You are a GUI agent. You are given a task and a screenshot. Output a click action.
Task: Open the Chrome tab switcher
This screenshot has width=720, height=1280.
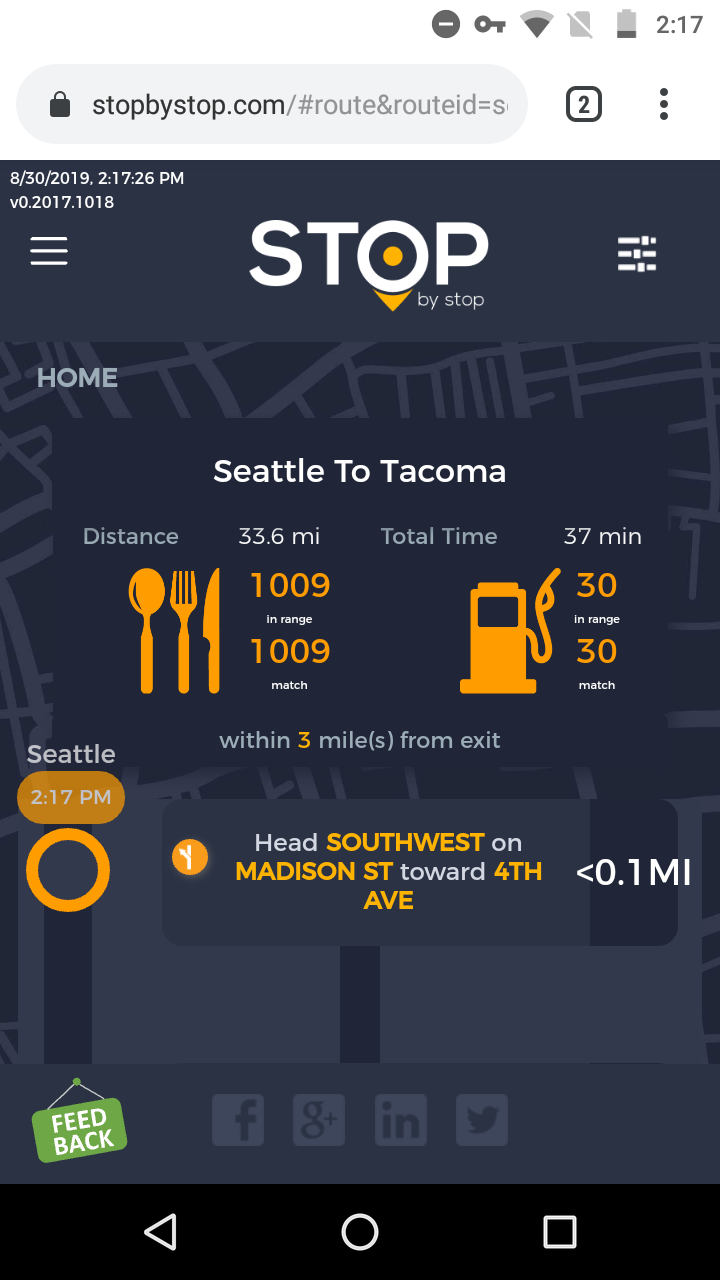584,104
